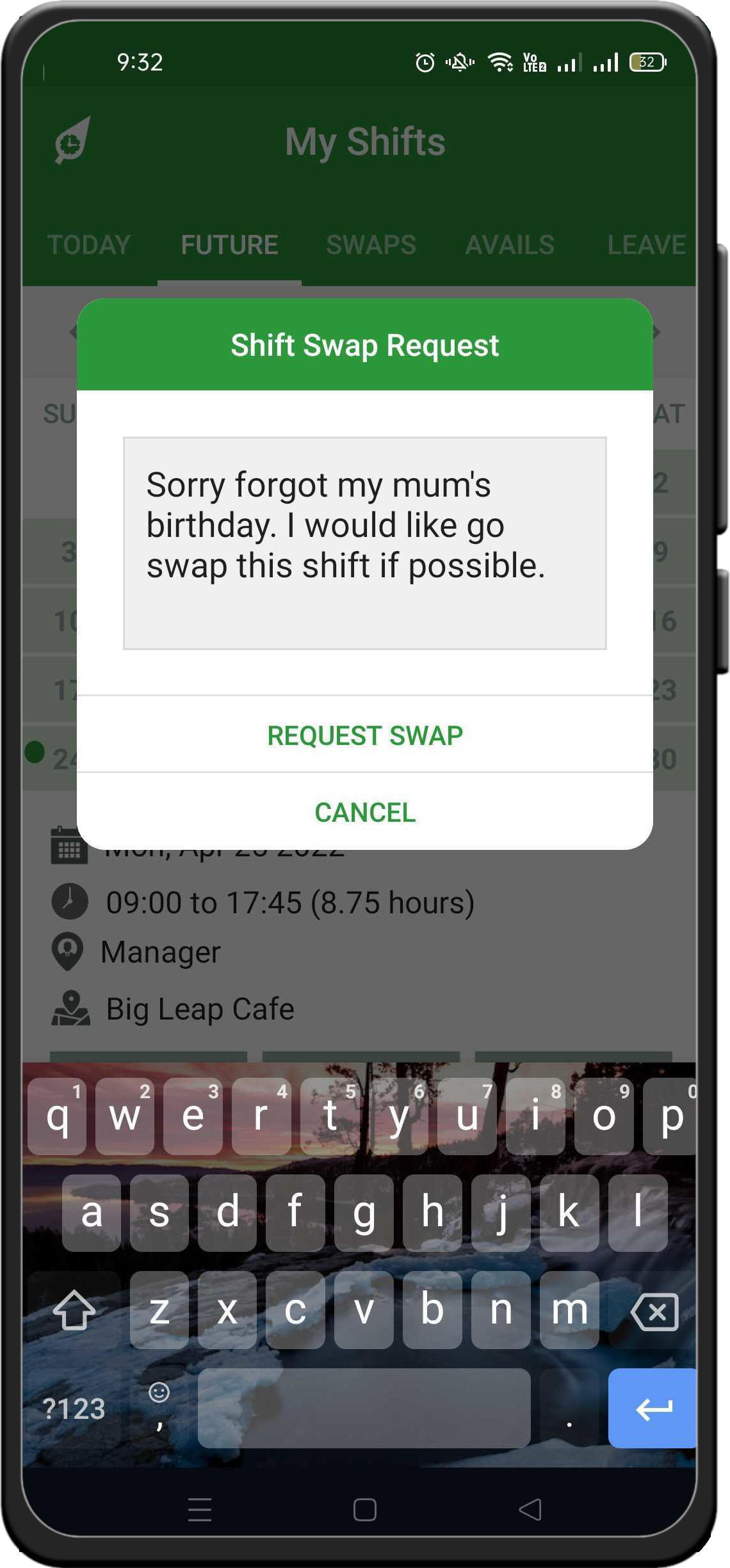The height and width of the screenshot is (1568, 730).
Task: Go back using the system back button
Action: [530, 1510]
